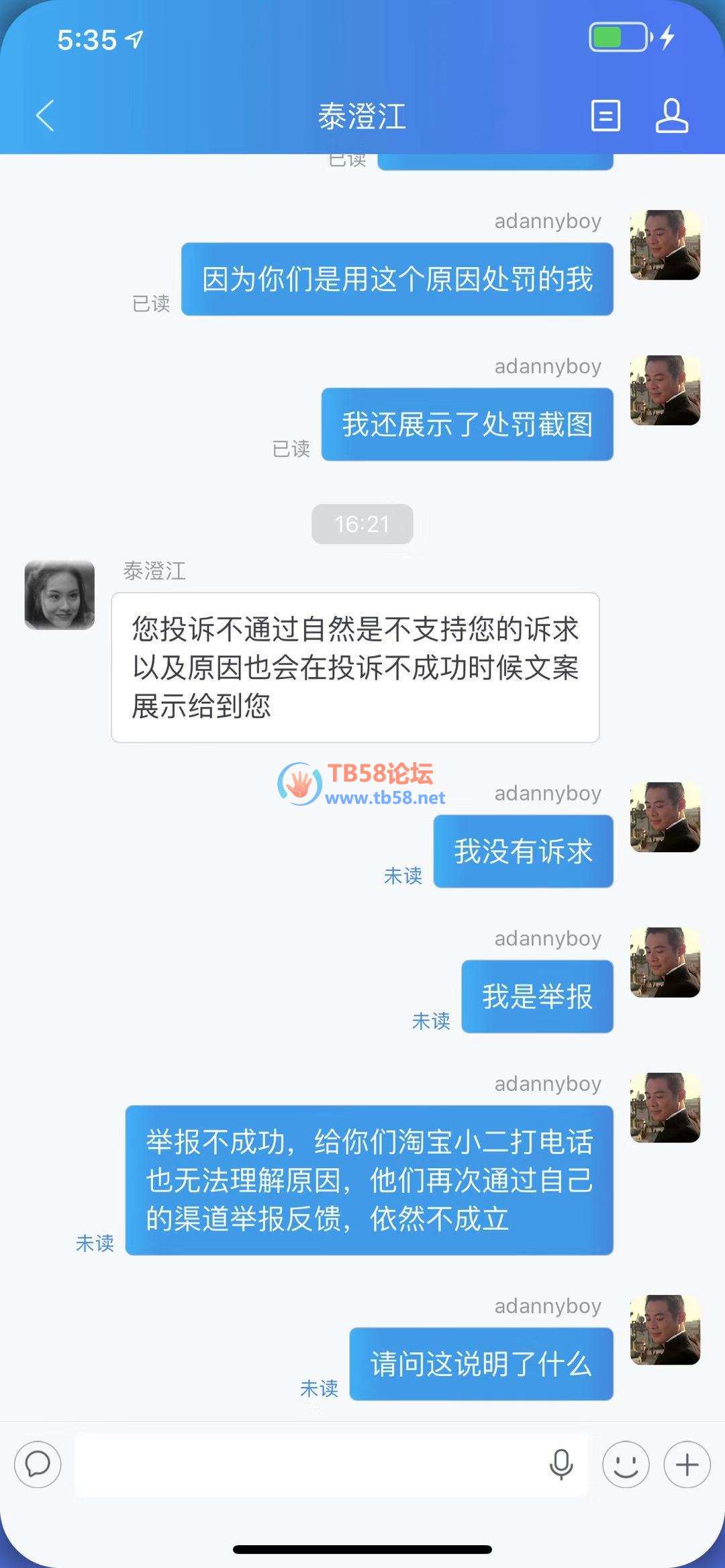Focus the message input field
725x1568 pixels.
(x=309, y=1465)
